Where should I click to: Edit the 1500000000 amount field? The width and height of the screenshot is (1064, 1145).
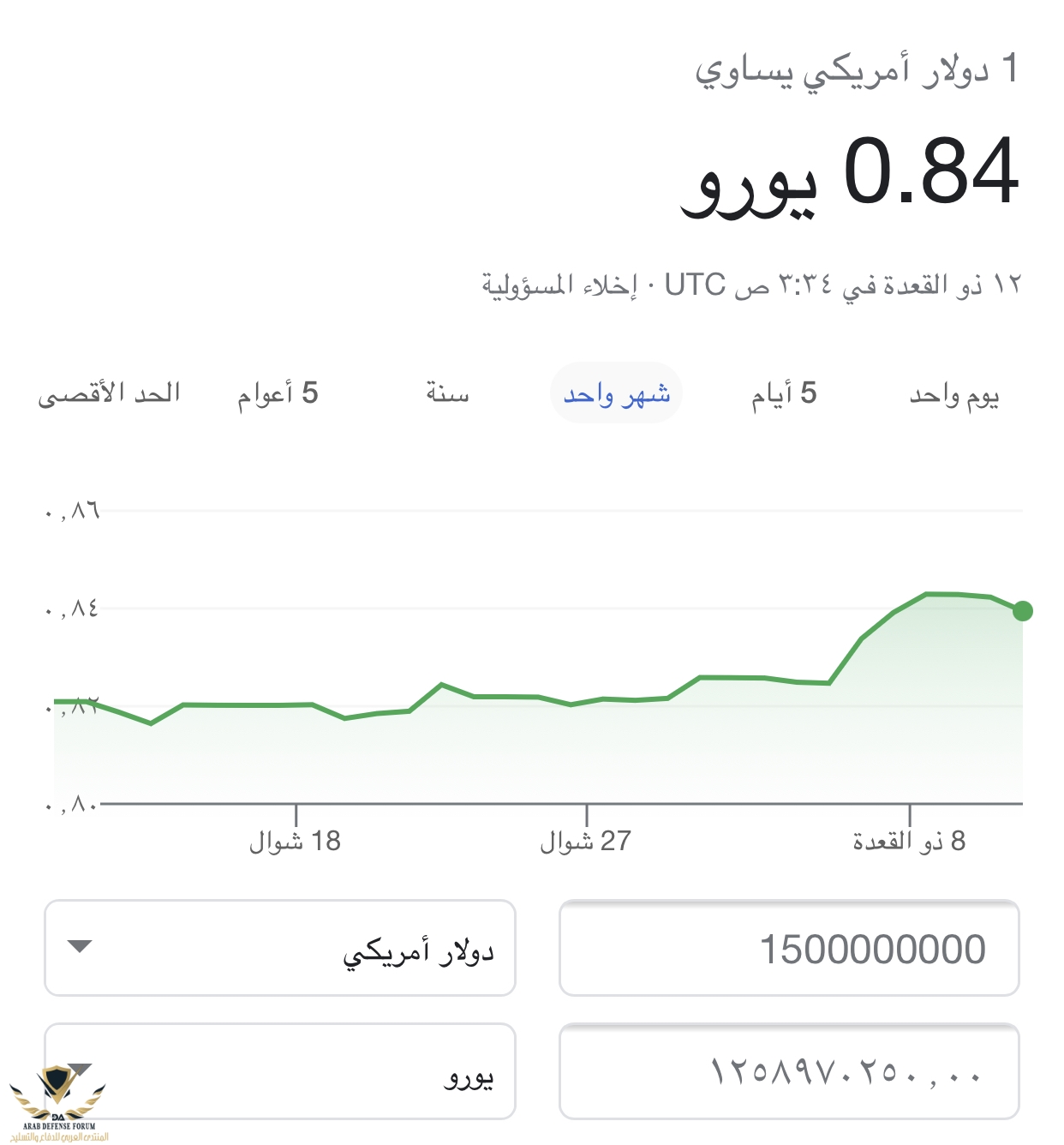(x=789, y=949)
